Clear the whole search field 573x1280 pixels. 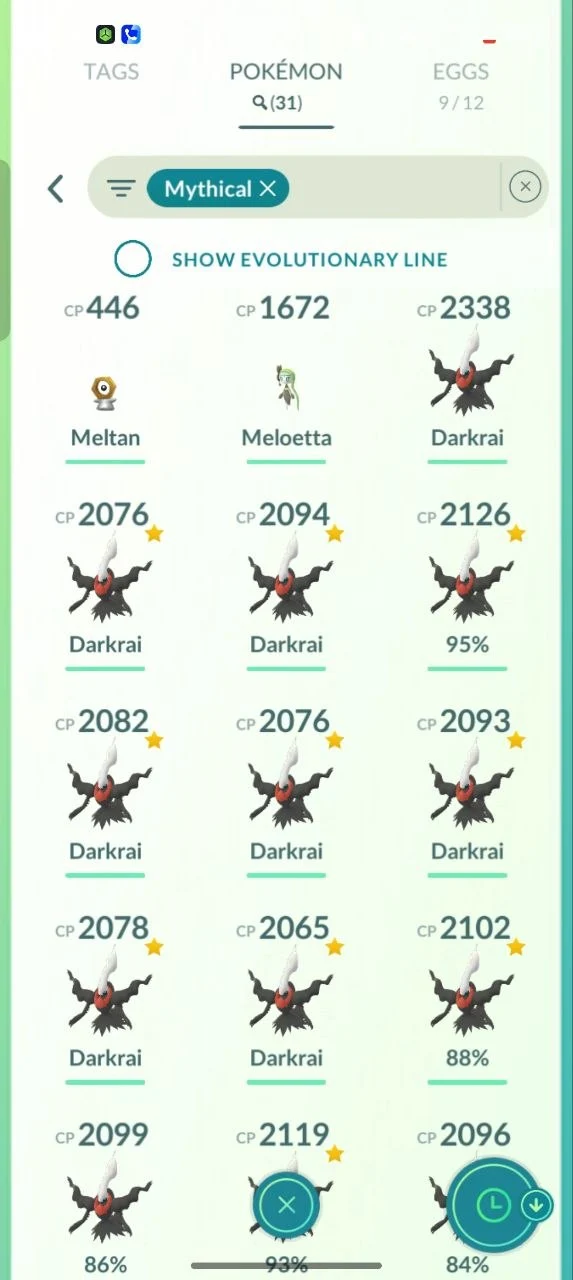click(x=525, y=187)
